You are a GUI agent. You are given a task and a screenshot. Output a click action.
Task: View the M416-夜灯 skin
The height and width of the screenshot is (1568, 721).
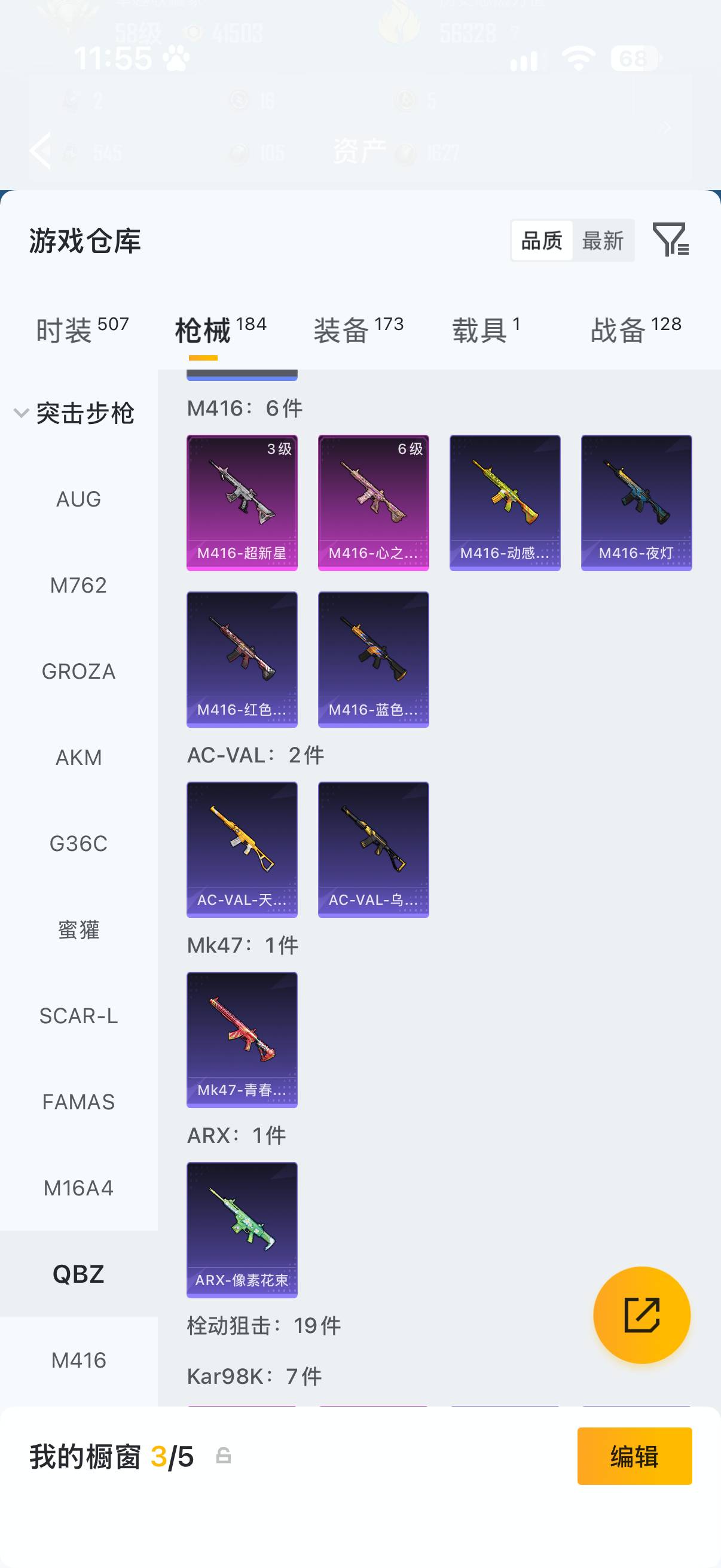637,503
